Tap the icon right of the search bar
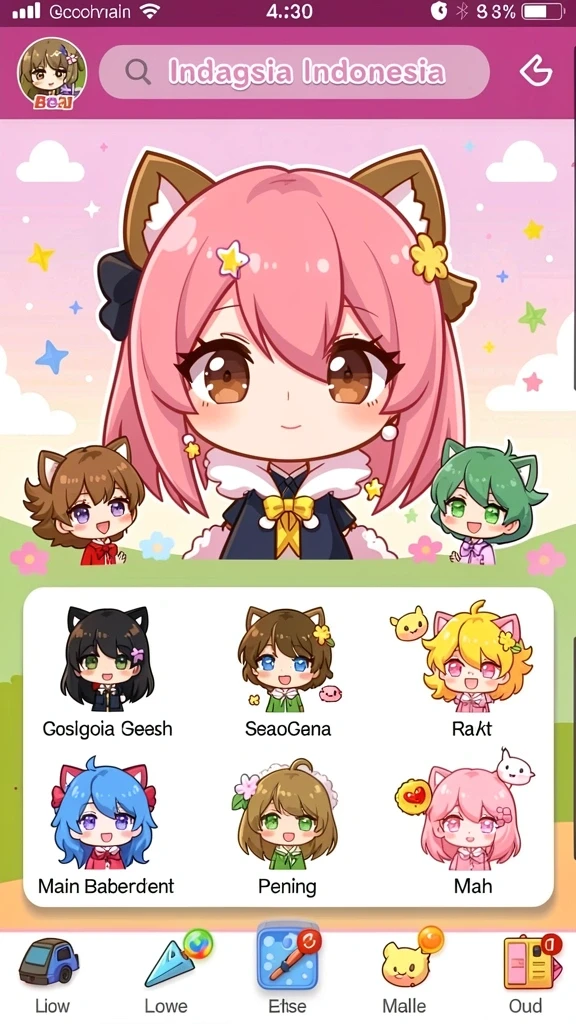The width and height of the screenshot is (576, 1024). point(536,71)
